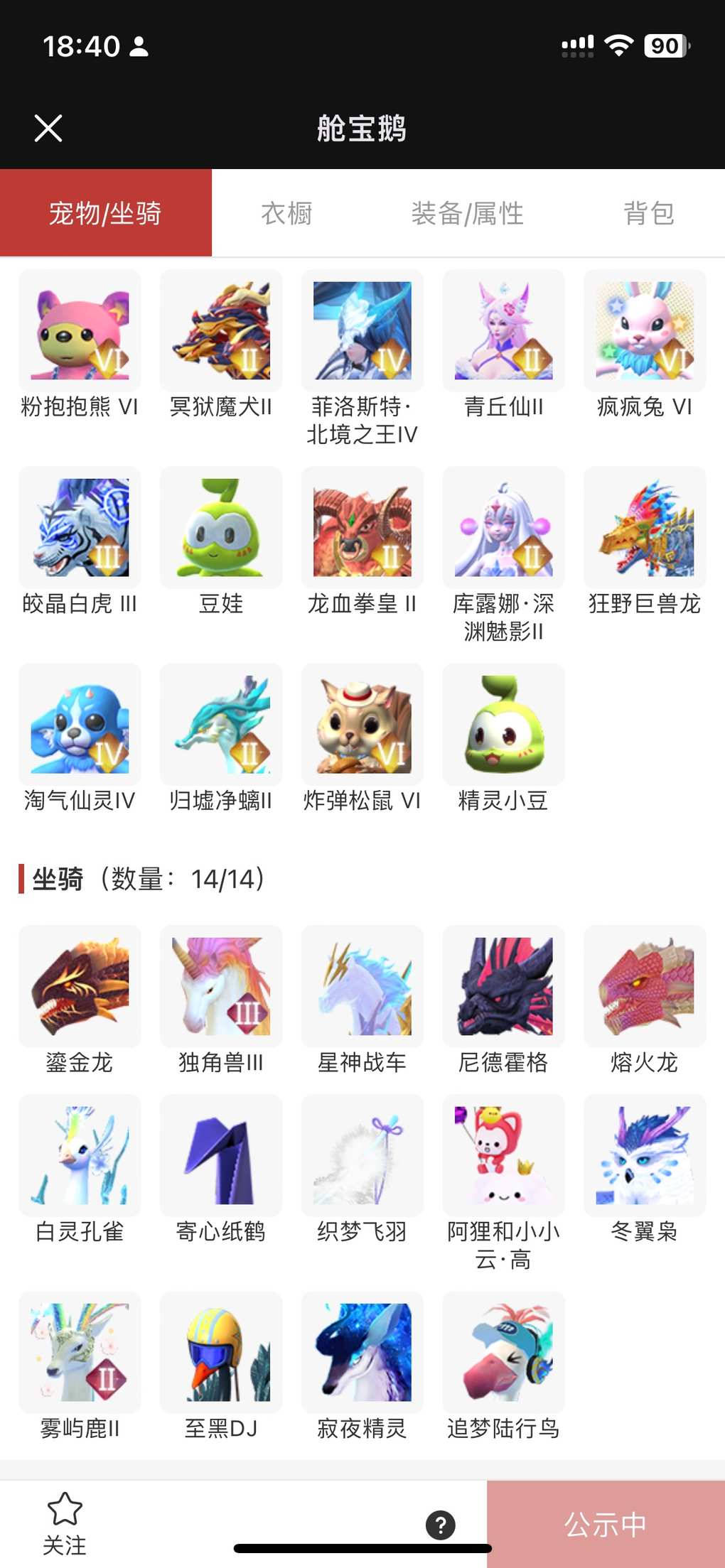View the 炸弹松鼠 VI pet
This screenshot has width=725, height=1568.
362,725
